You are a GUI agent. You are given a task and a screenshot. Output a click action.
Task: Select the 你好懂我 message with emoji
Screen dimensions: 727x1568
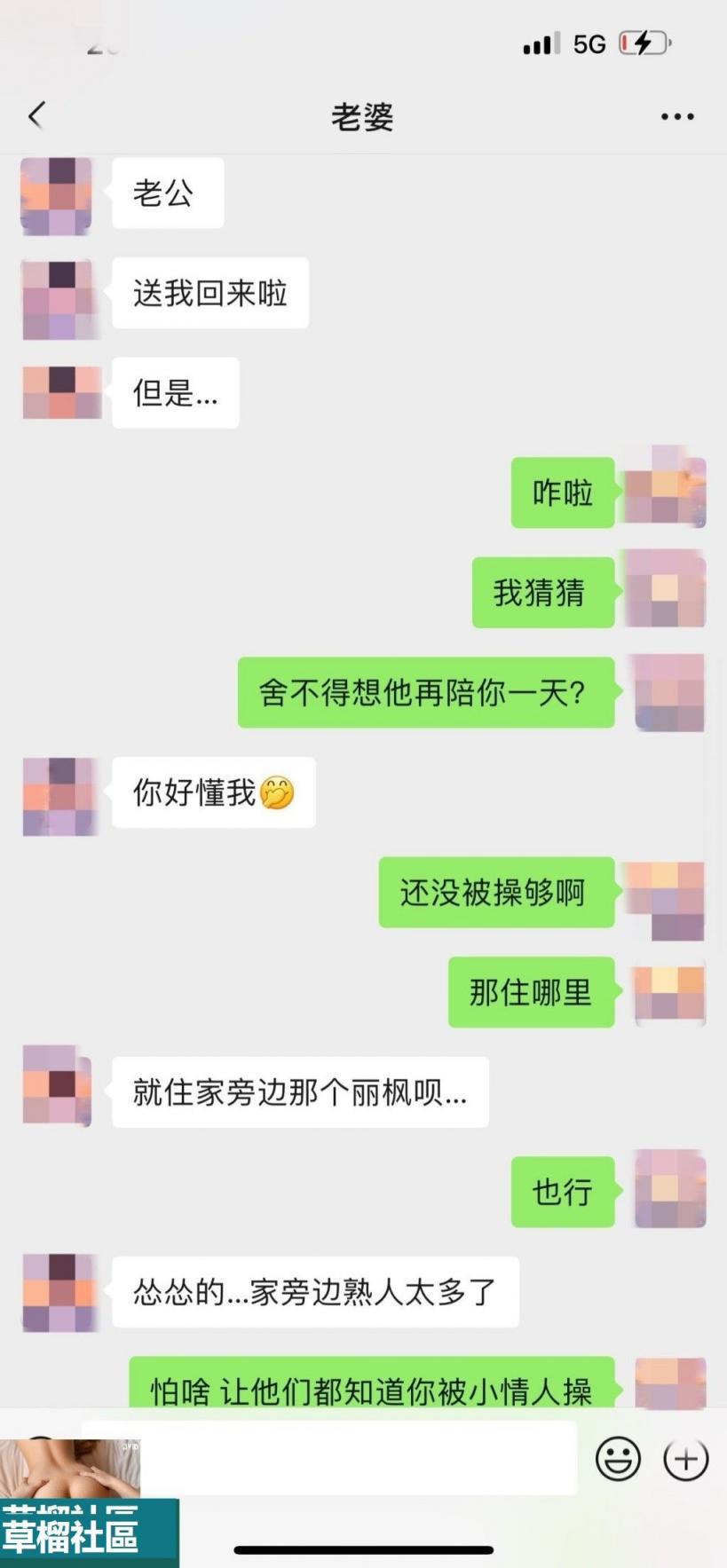212,794
